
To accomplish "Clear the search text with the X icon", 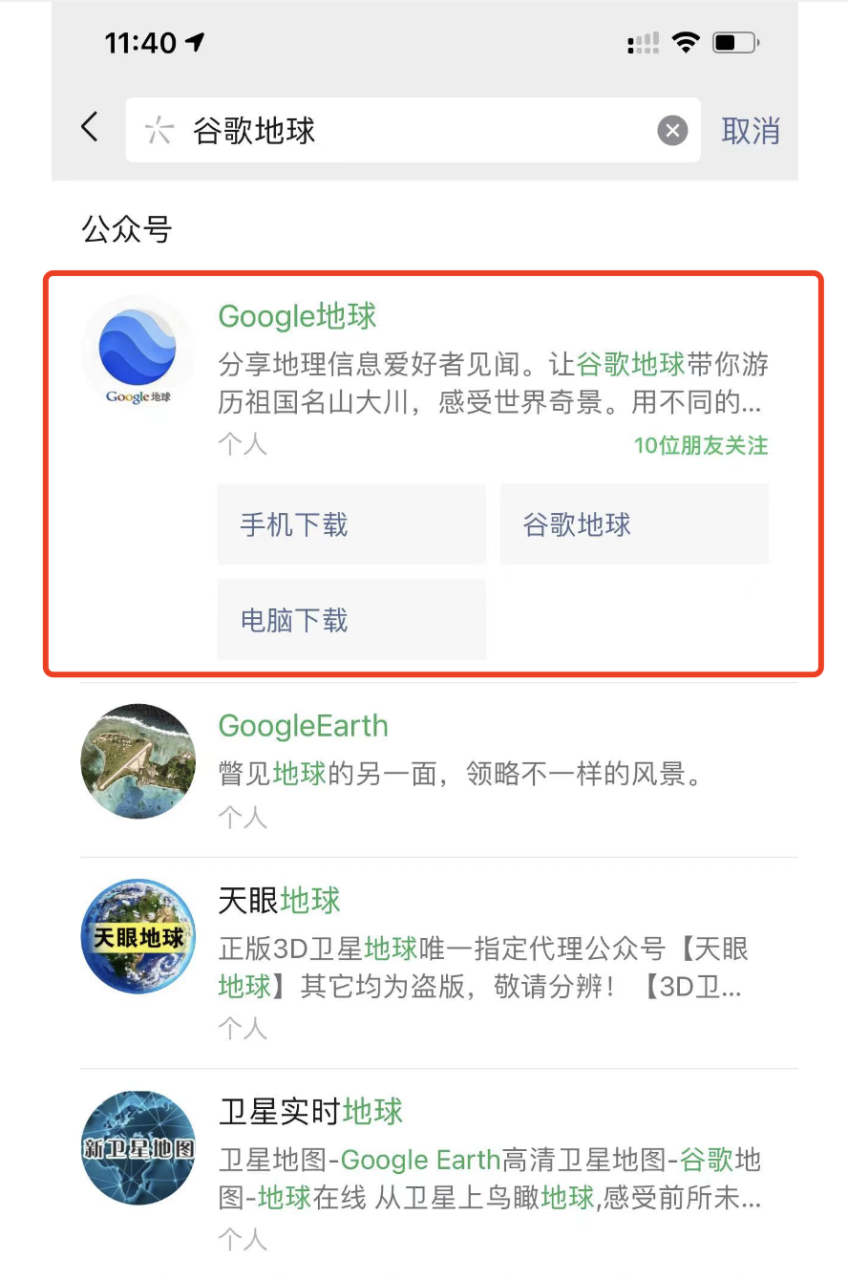I will (x=672, y=130).
